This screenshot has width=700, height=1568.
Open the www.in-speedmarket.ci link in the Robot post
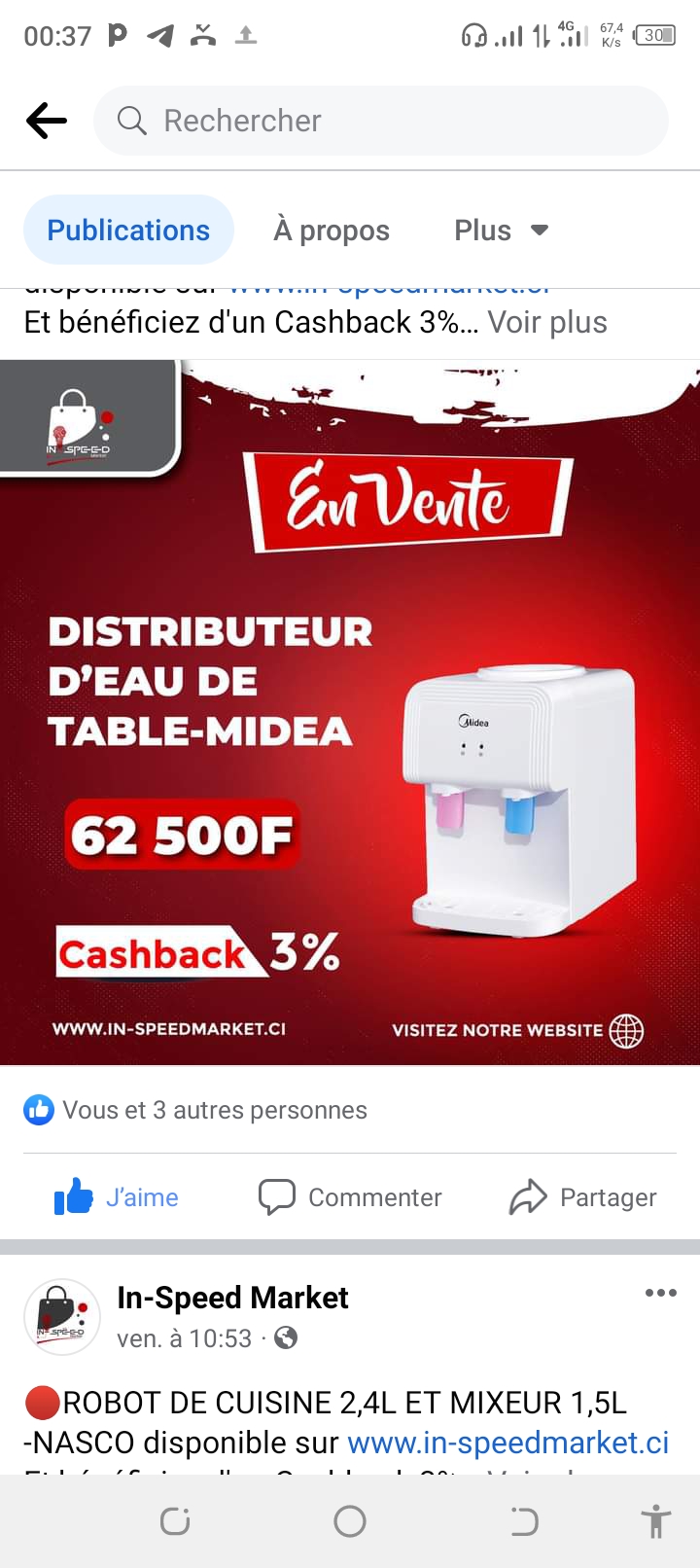(x=508, y=1443)
